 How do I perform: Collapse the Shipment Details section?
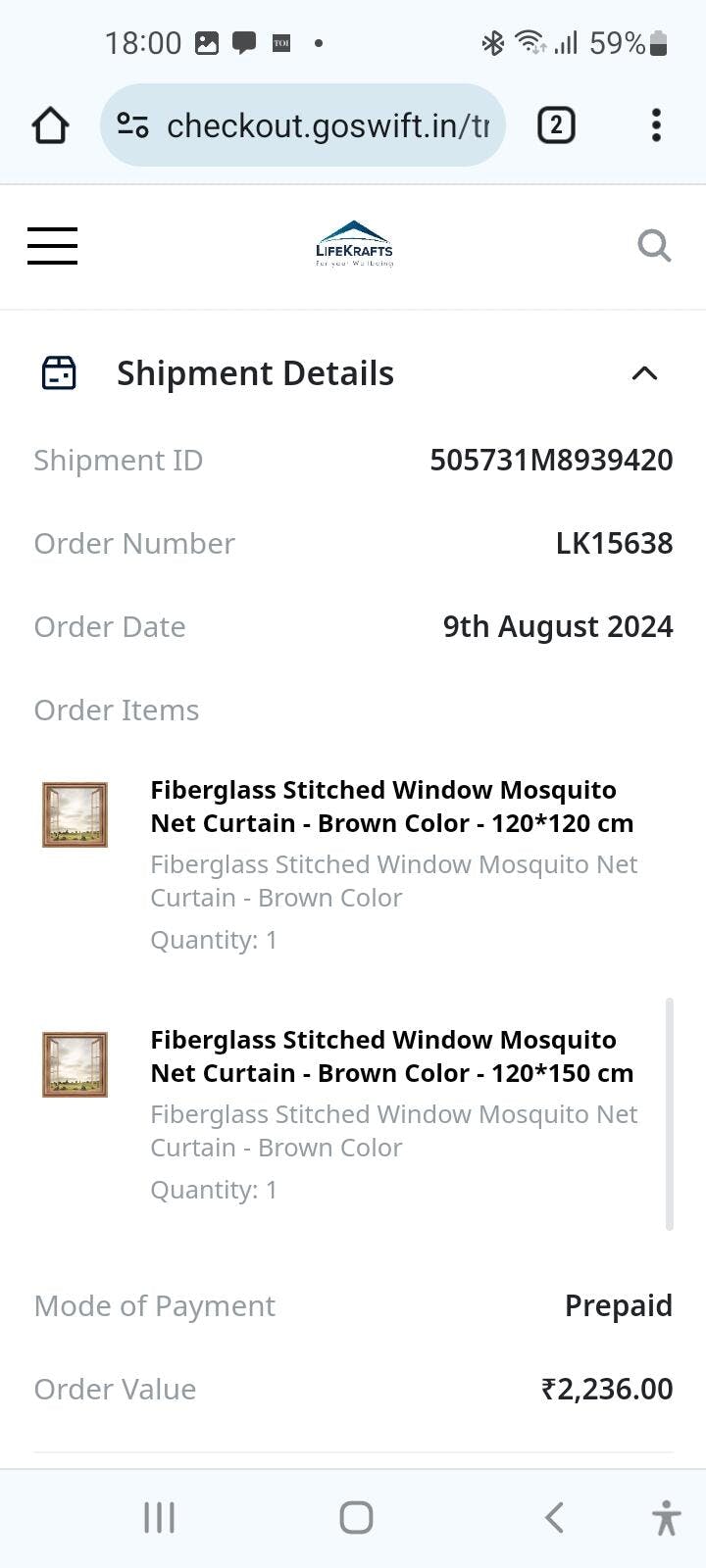click(644, 372)
